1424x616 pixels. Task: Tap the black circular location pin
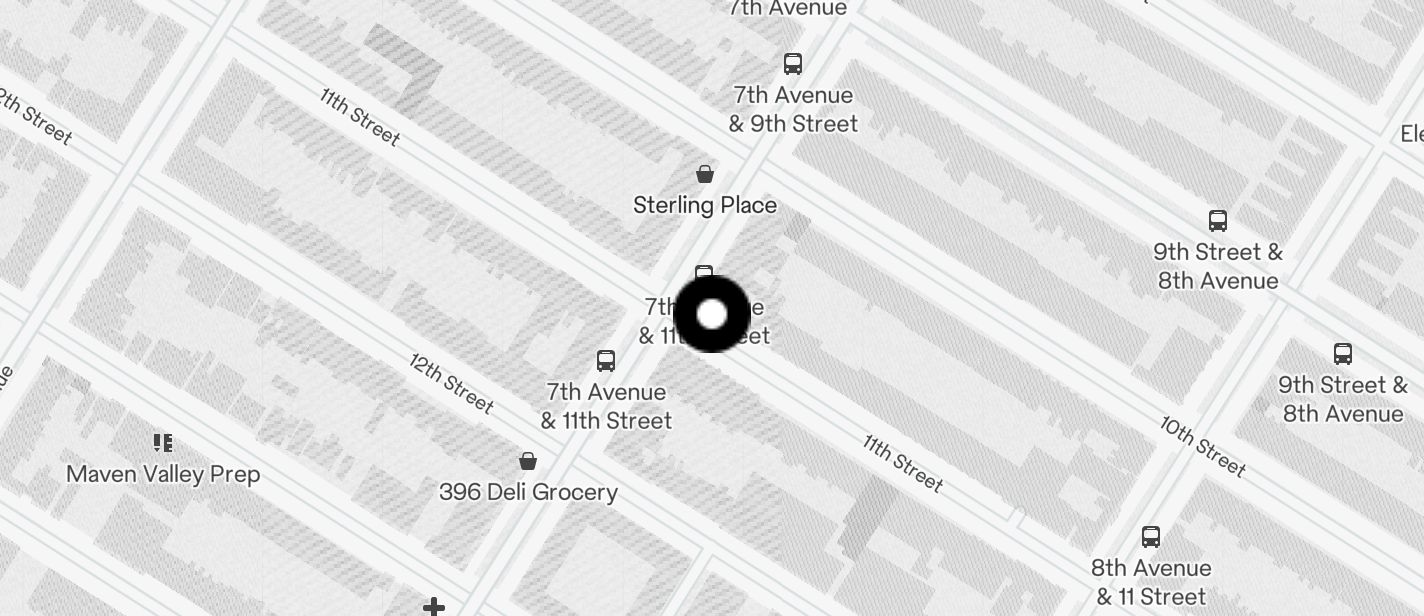[x=711, y=314]
